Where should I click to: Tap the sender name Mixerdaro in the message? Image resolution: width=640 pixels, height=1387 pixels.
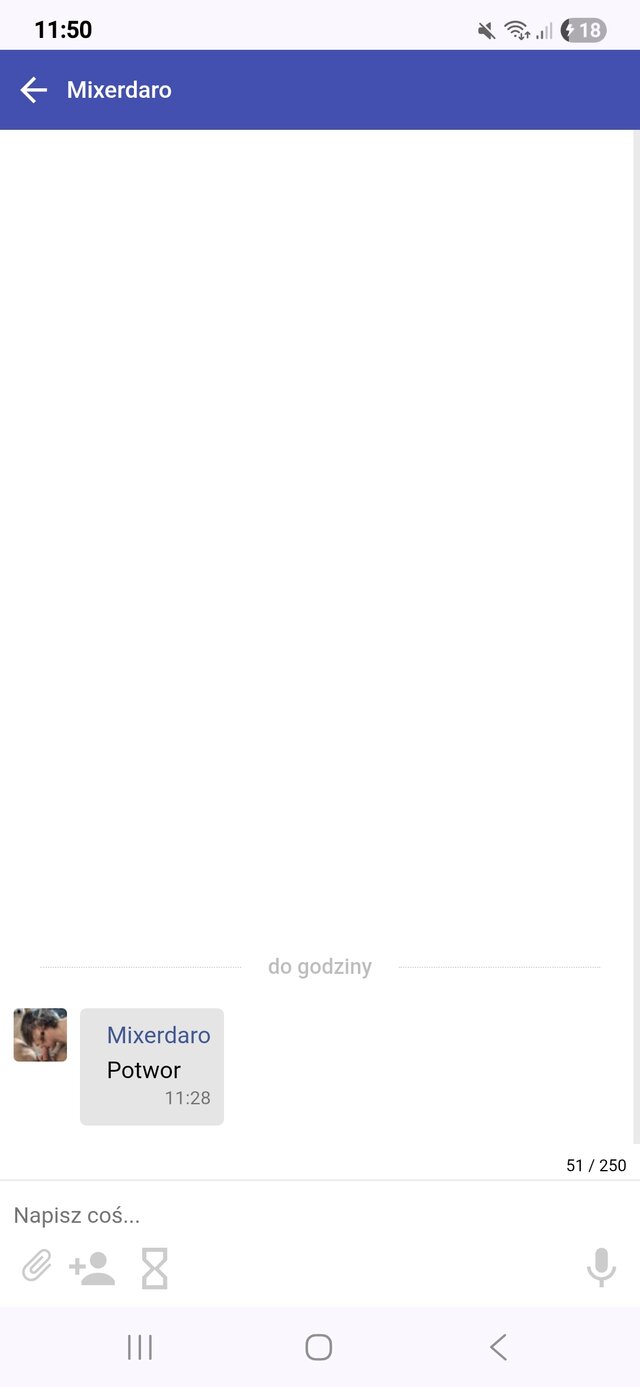pyautogui.click(x=158, y=1035)
